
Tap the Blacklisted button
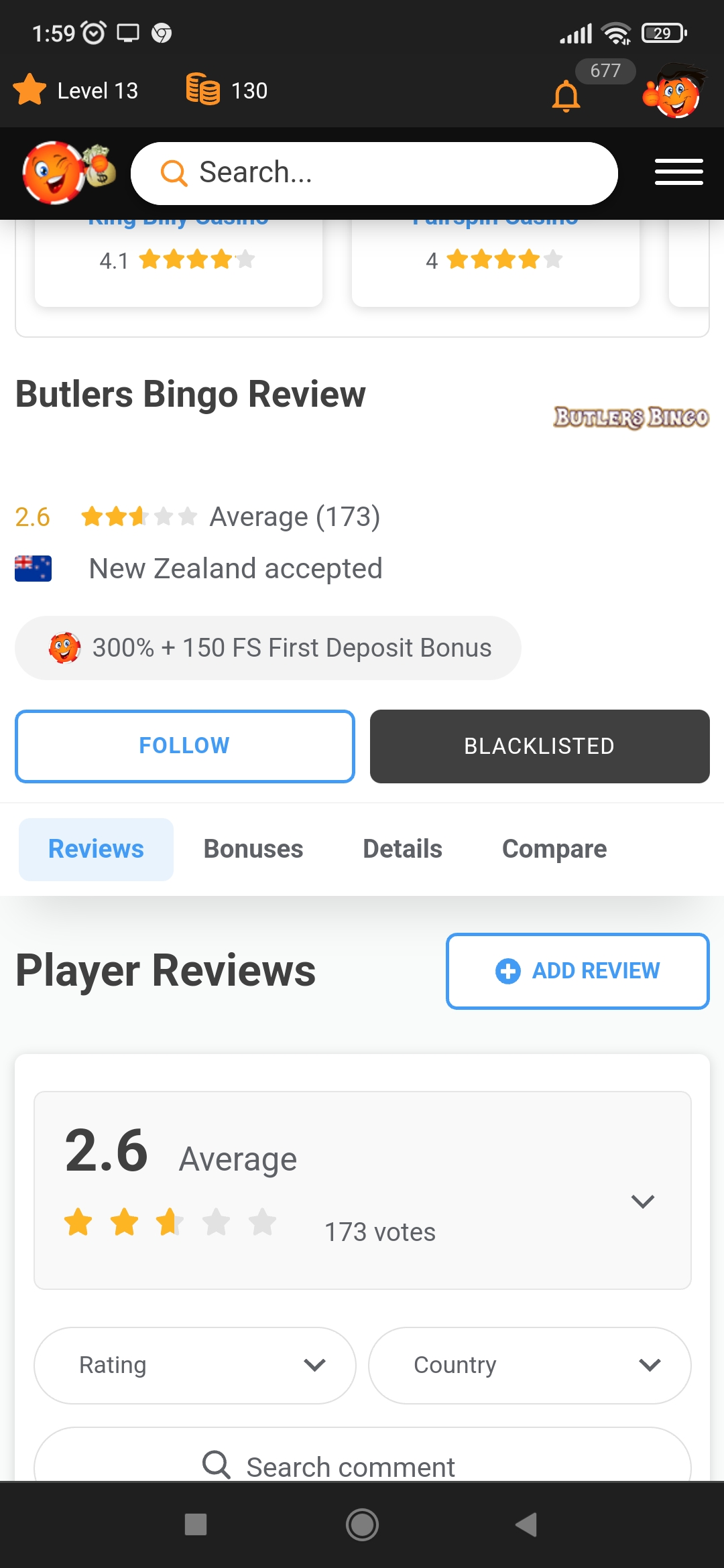tap(539, 746)
